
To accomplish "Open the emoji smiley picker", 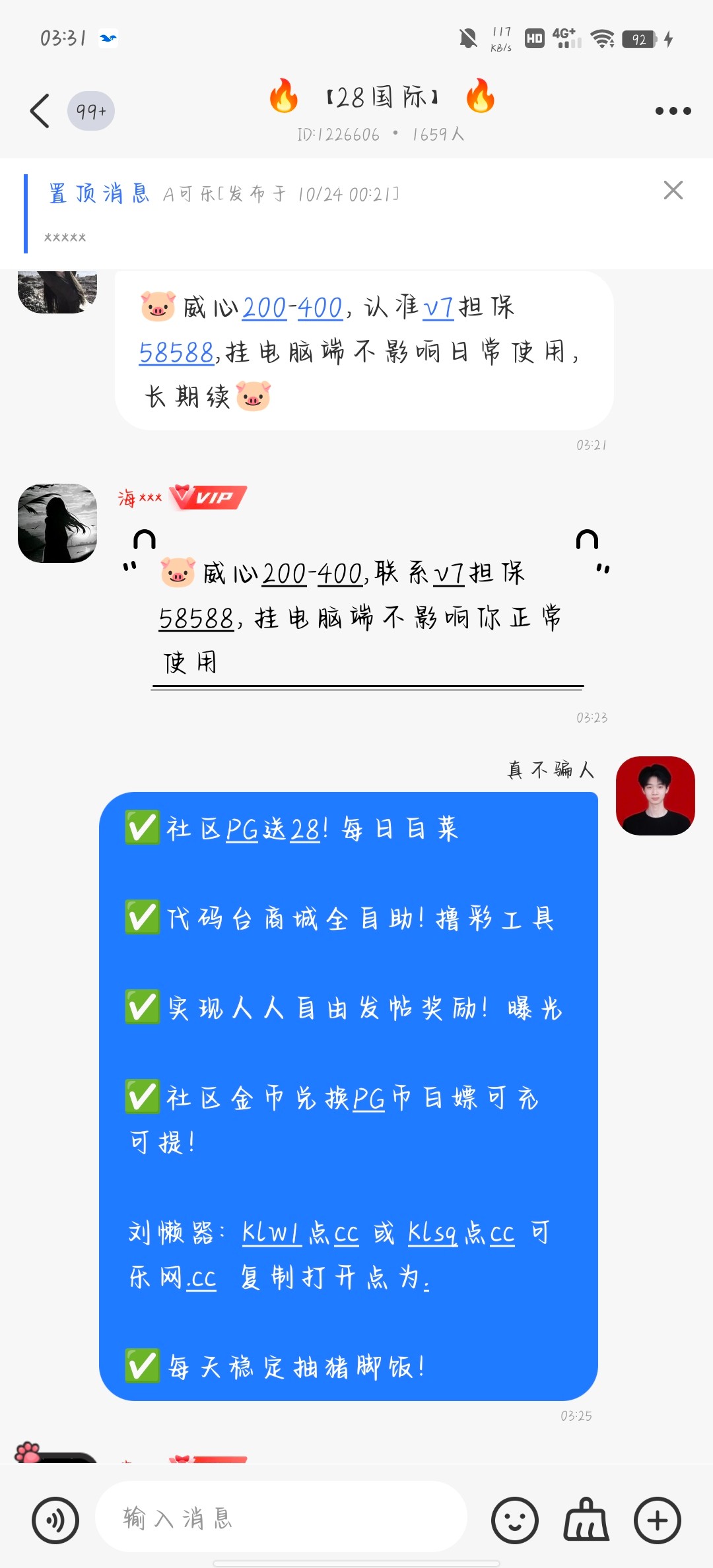I will (x=516, y=1519).
